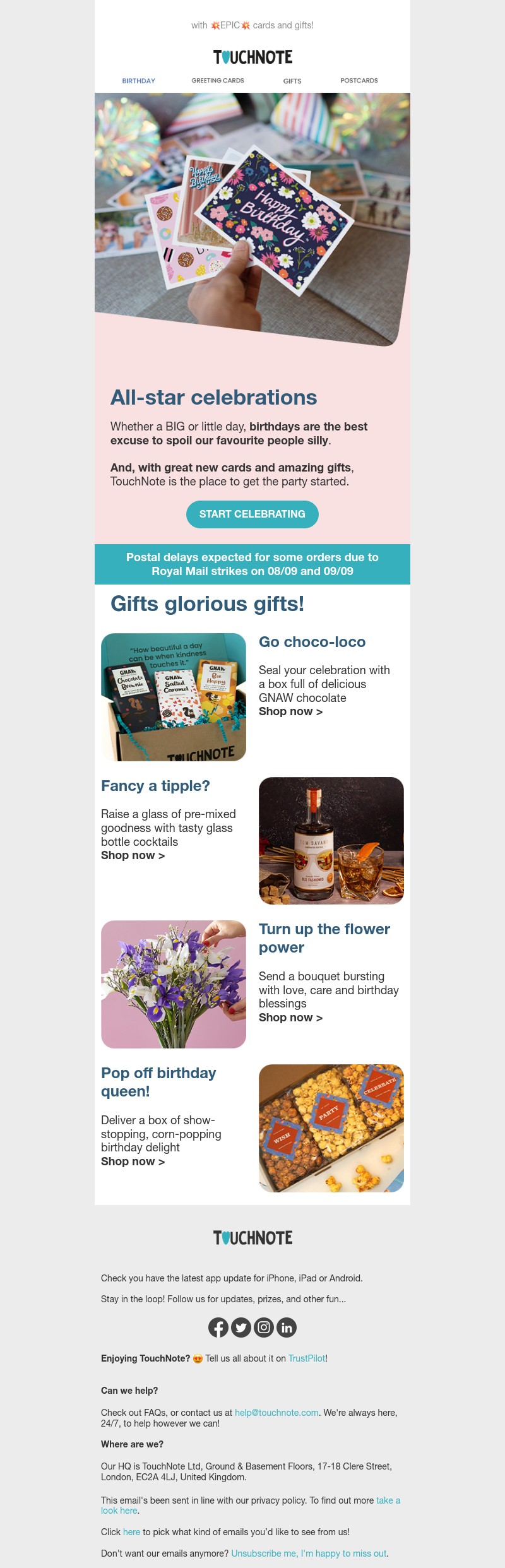Open the Birthday navigation link
The width and height of the screenshot is (505, 1568).
138,81
